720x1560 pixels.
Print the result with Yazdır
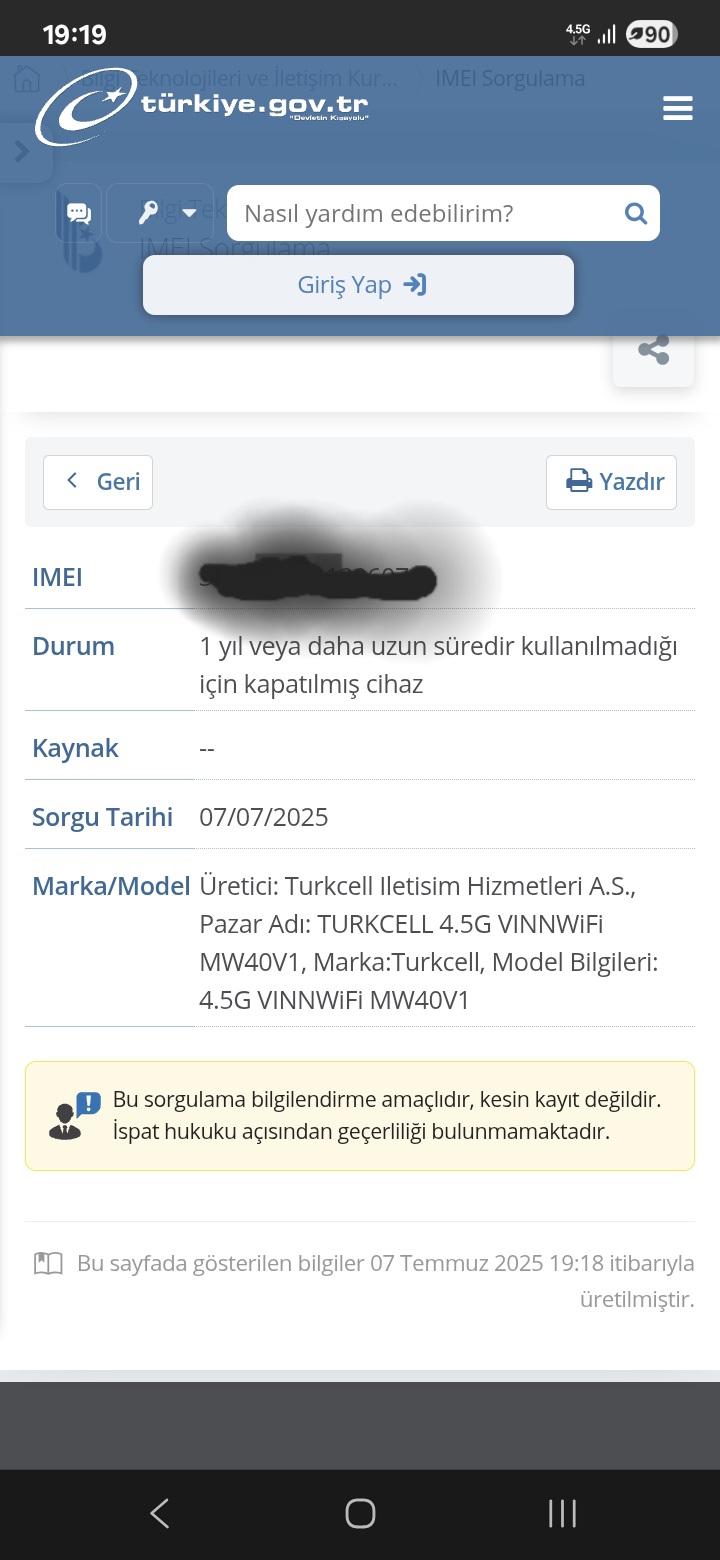pos(611,482)
